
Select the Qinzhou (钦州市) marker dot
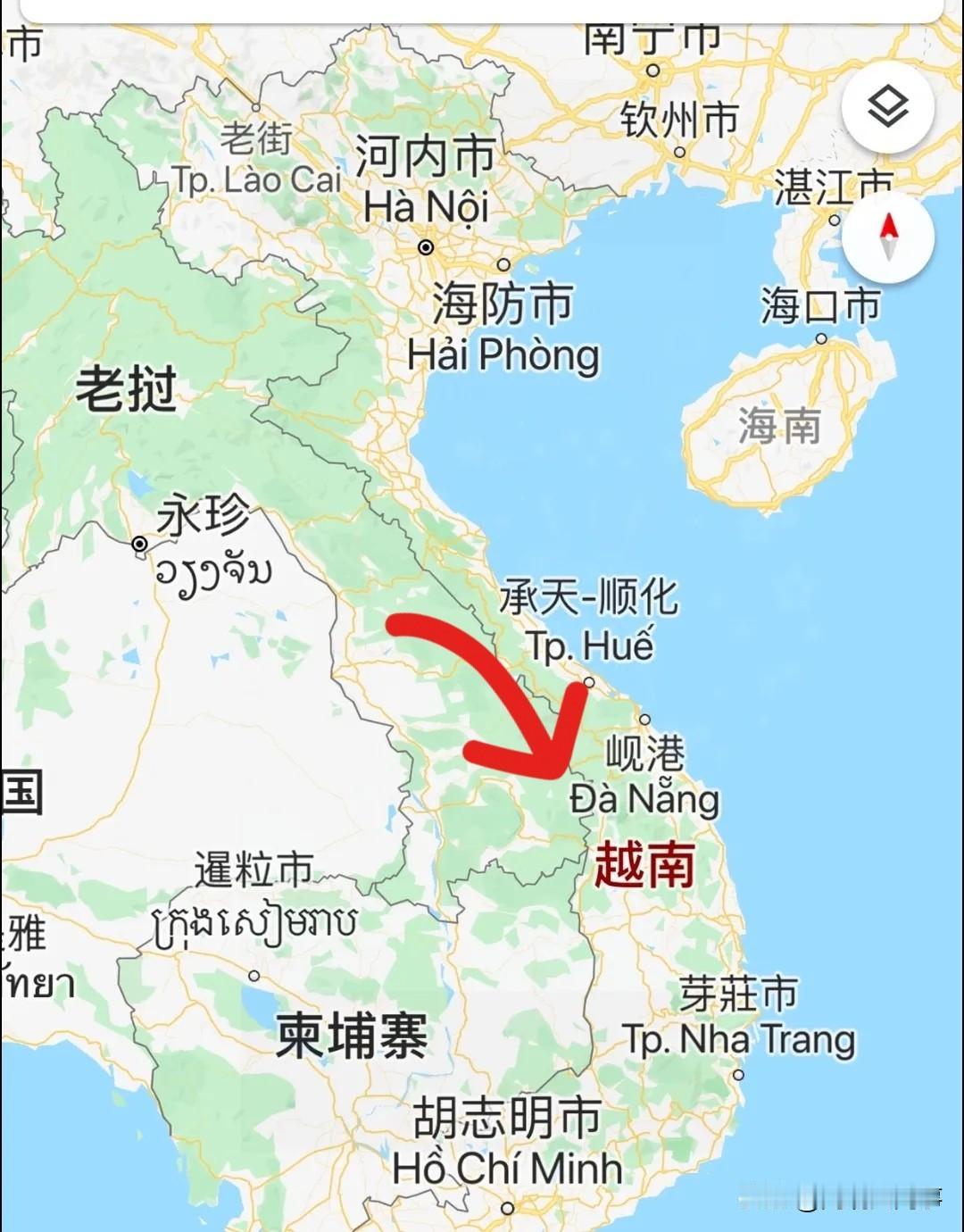coord(679,152)
